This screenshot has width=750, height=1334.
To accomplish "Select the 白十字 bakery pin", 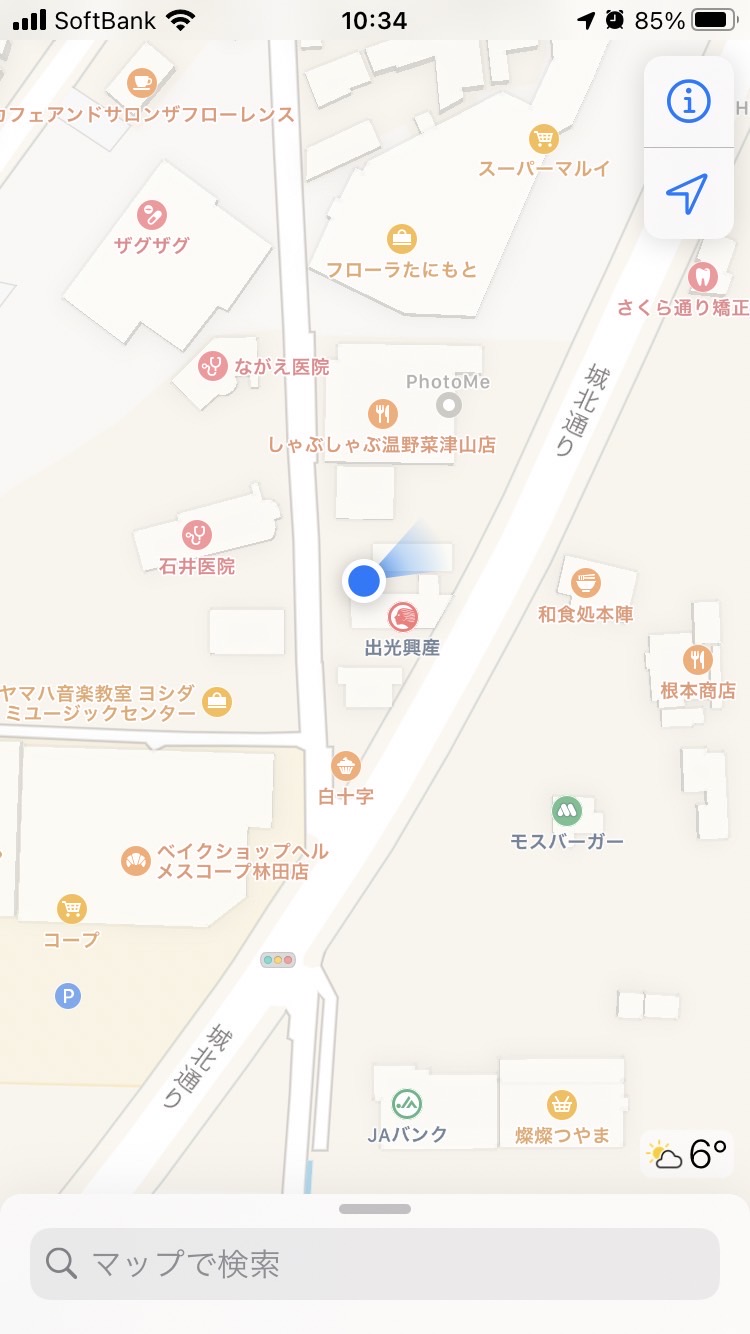I will [346, 766].
